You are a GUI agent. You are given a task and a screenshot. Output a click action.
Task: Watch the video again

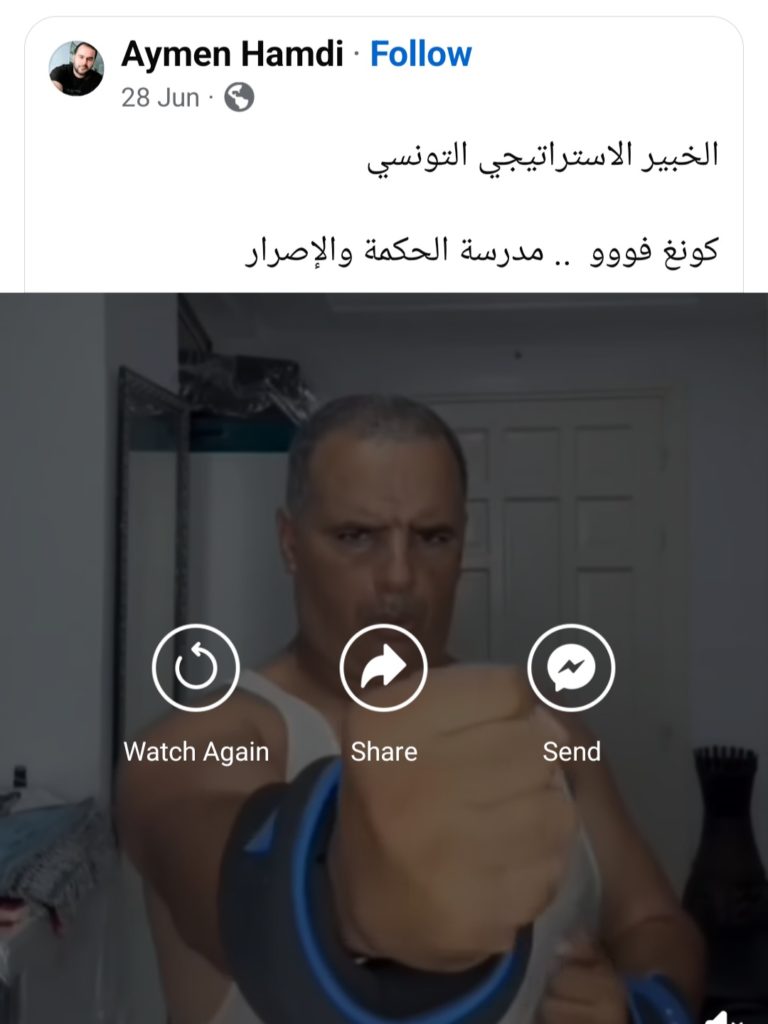[x=196, y=668]
